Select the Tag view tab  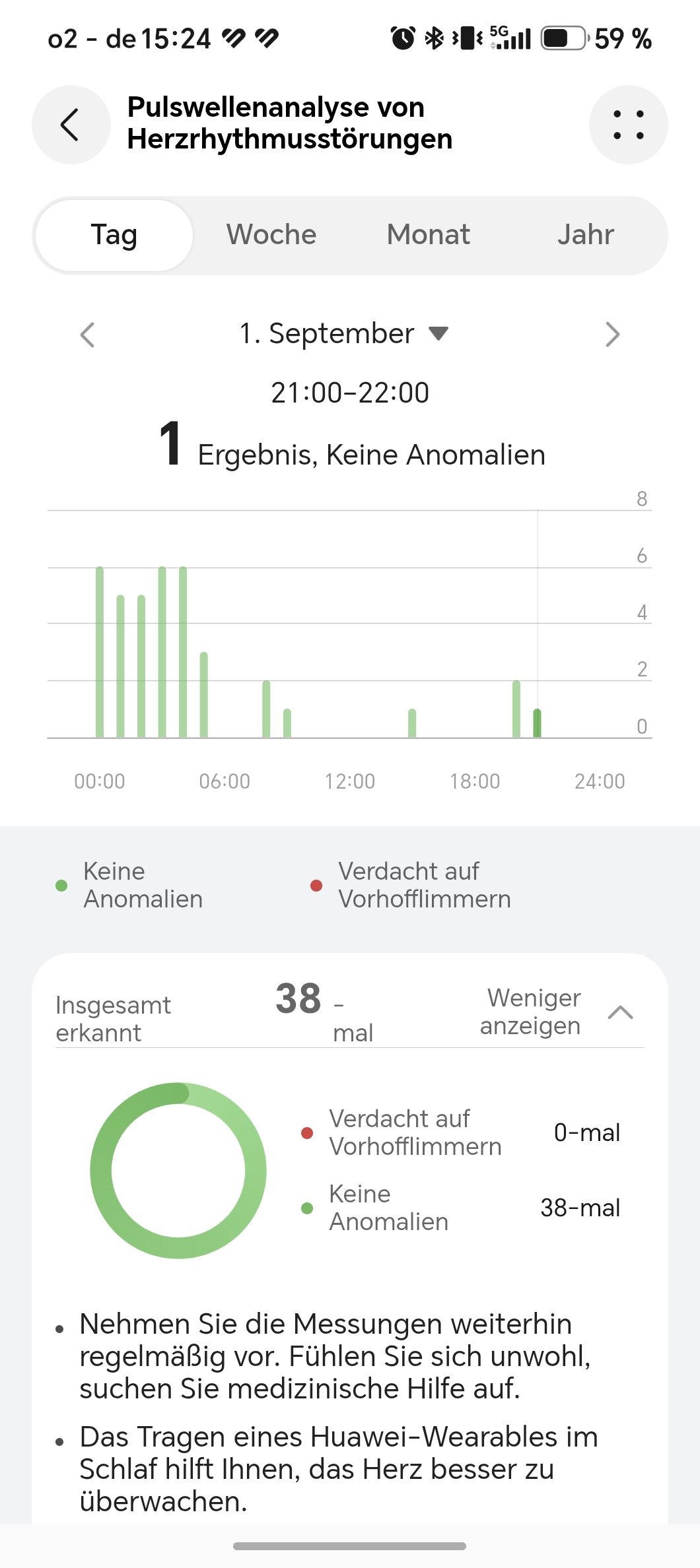pyautogui.click(x=114, y=236)
